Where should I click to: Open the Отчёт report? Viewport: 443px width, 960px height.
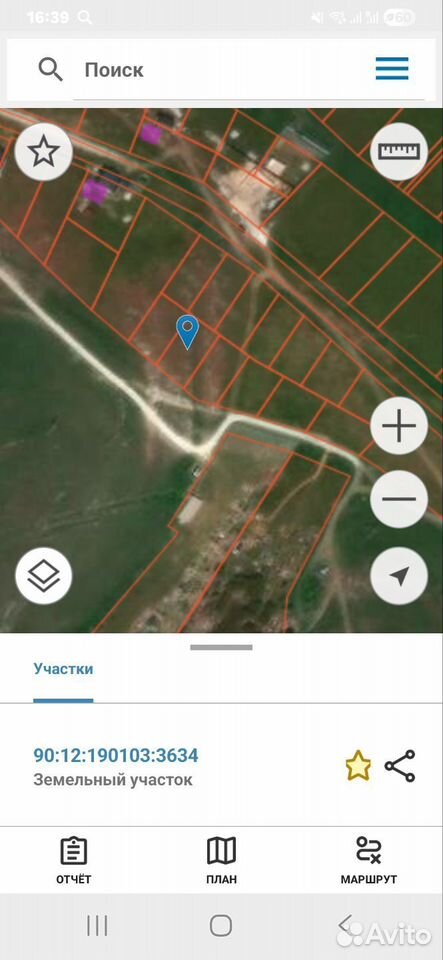coord(73,861)
